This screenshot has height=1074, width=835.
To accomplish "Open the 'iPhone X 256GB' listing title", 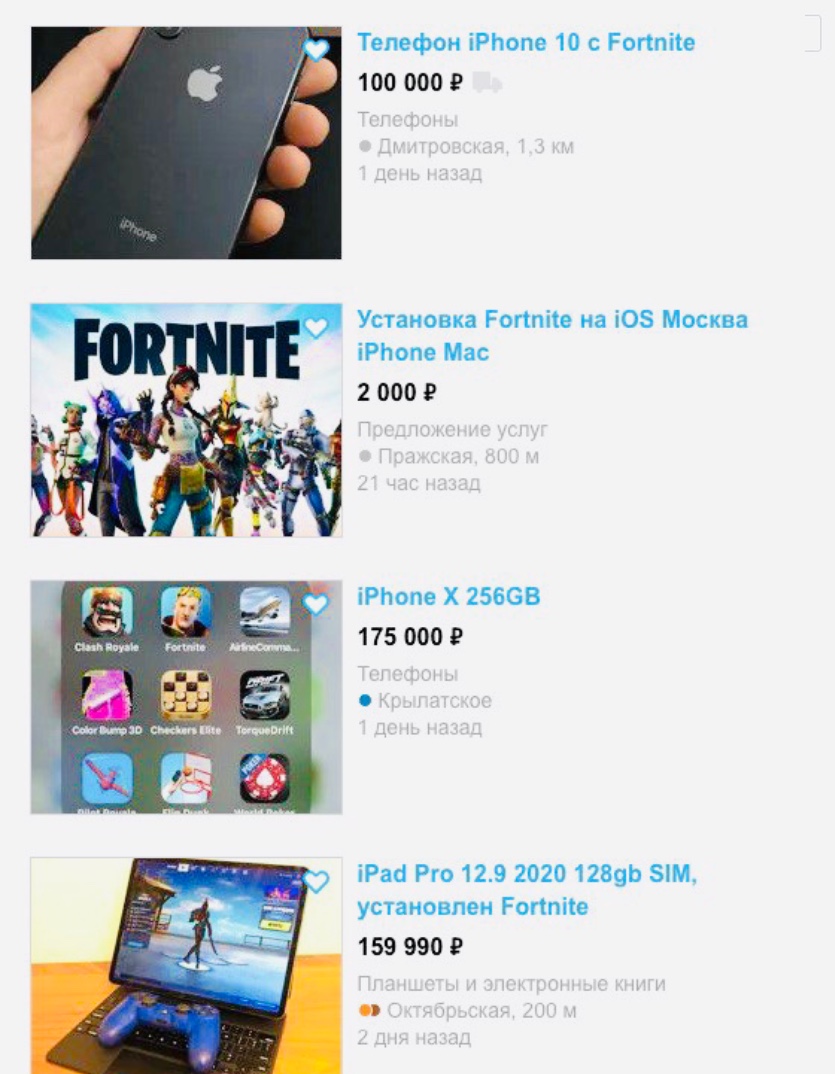I will [x=448, y=597].
